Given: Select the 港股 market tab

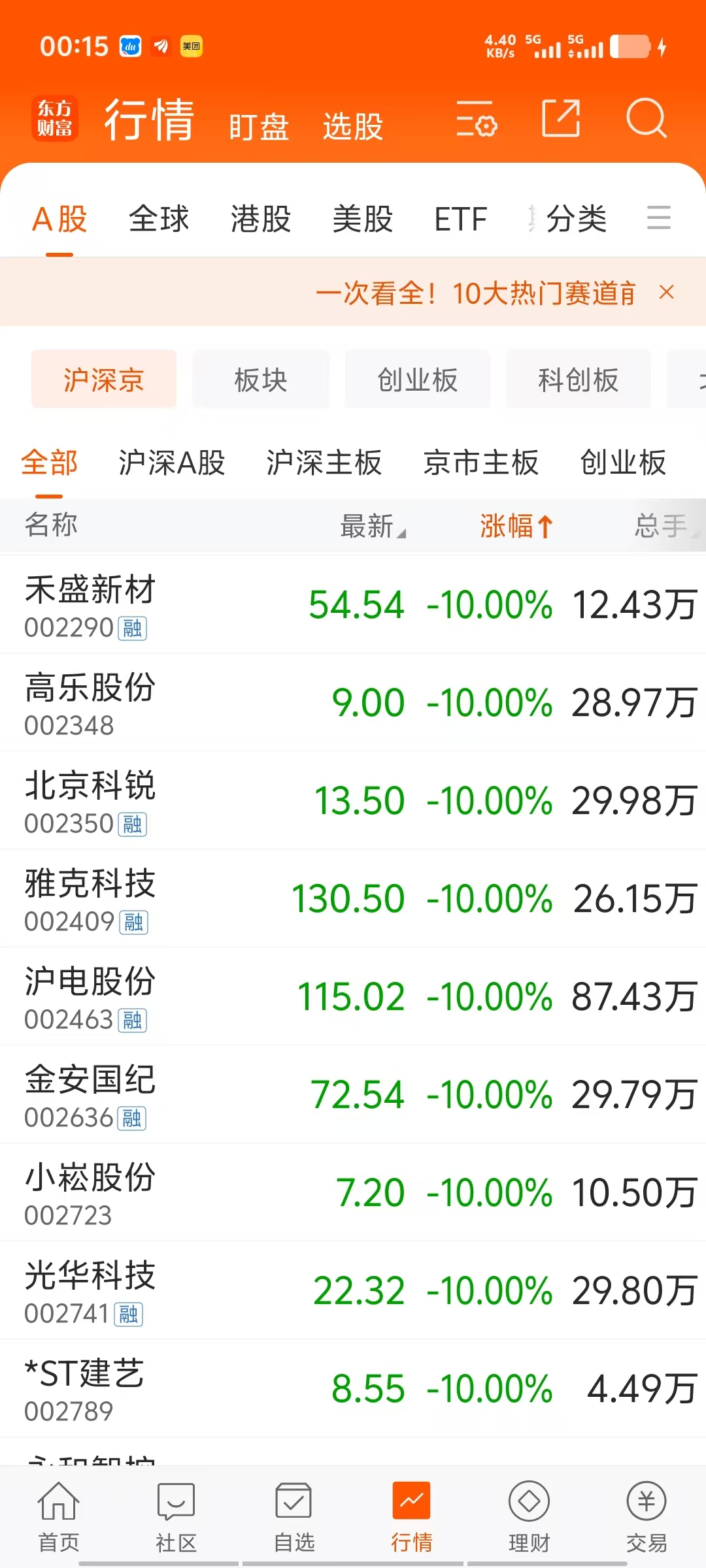Looking at the screenshot, I should (261, 218).
